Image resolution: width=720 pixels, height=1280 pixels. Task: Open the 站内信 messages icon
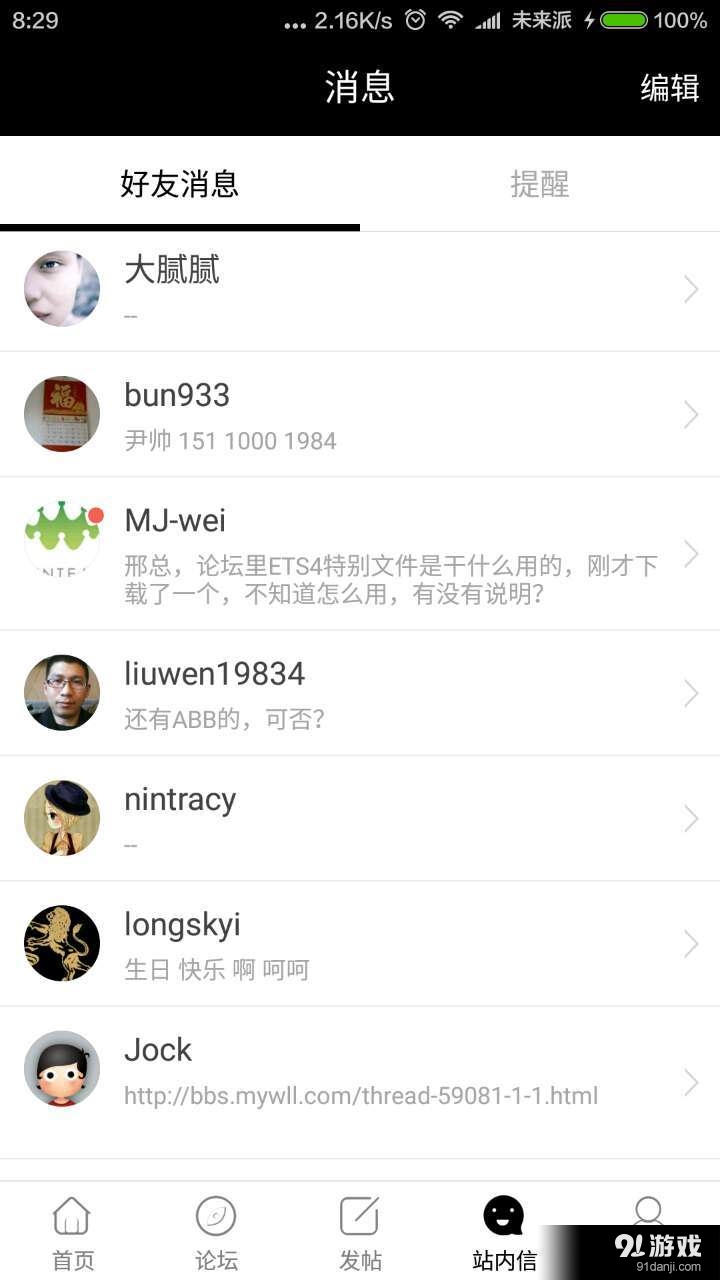tap(504, 1230)
